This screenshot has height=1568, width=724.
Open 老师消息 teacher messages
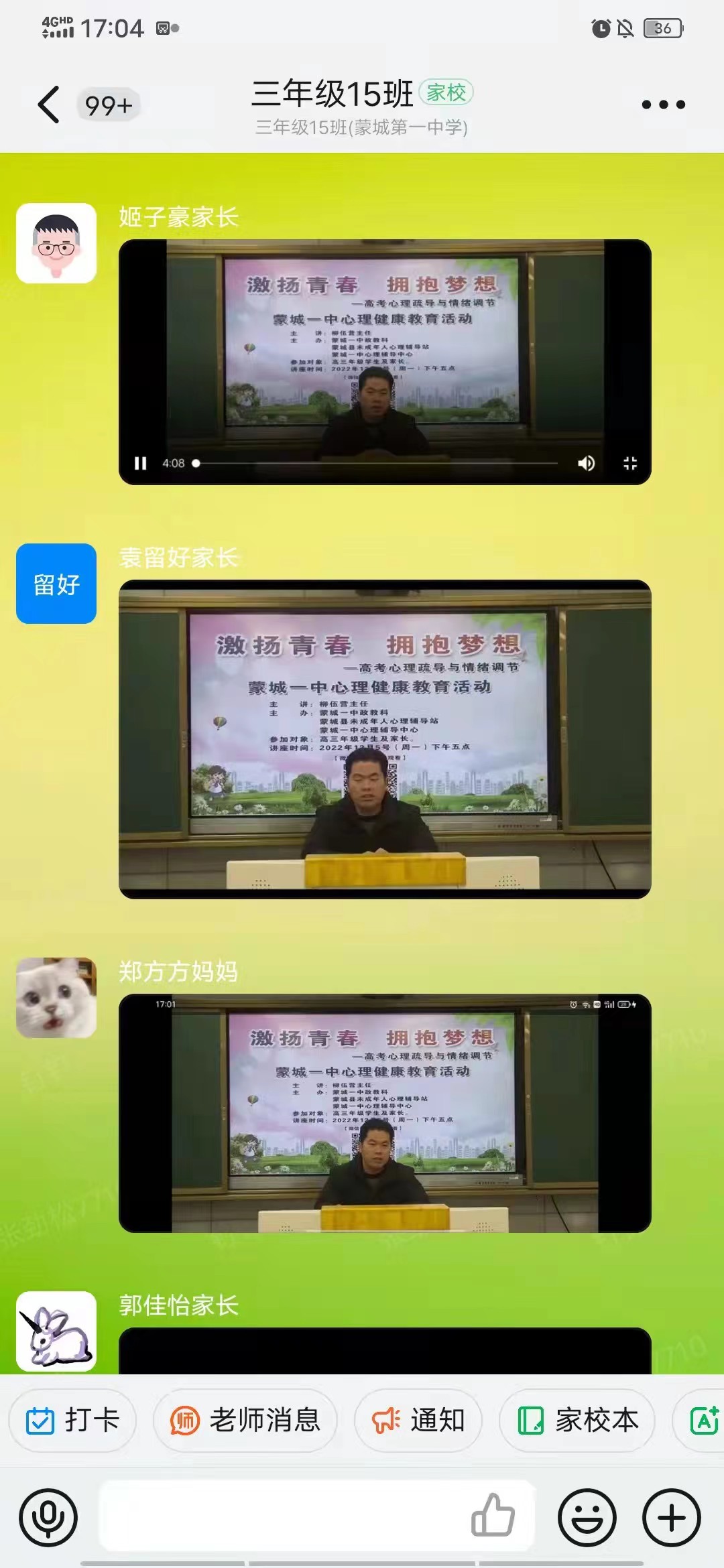(245, 1420)
